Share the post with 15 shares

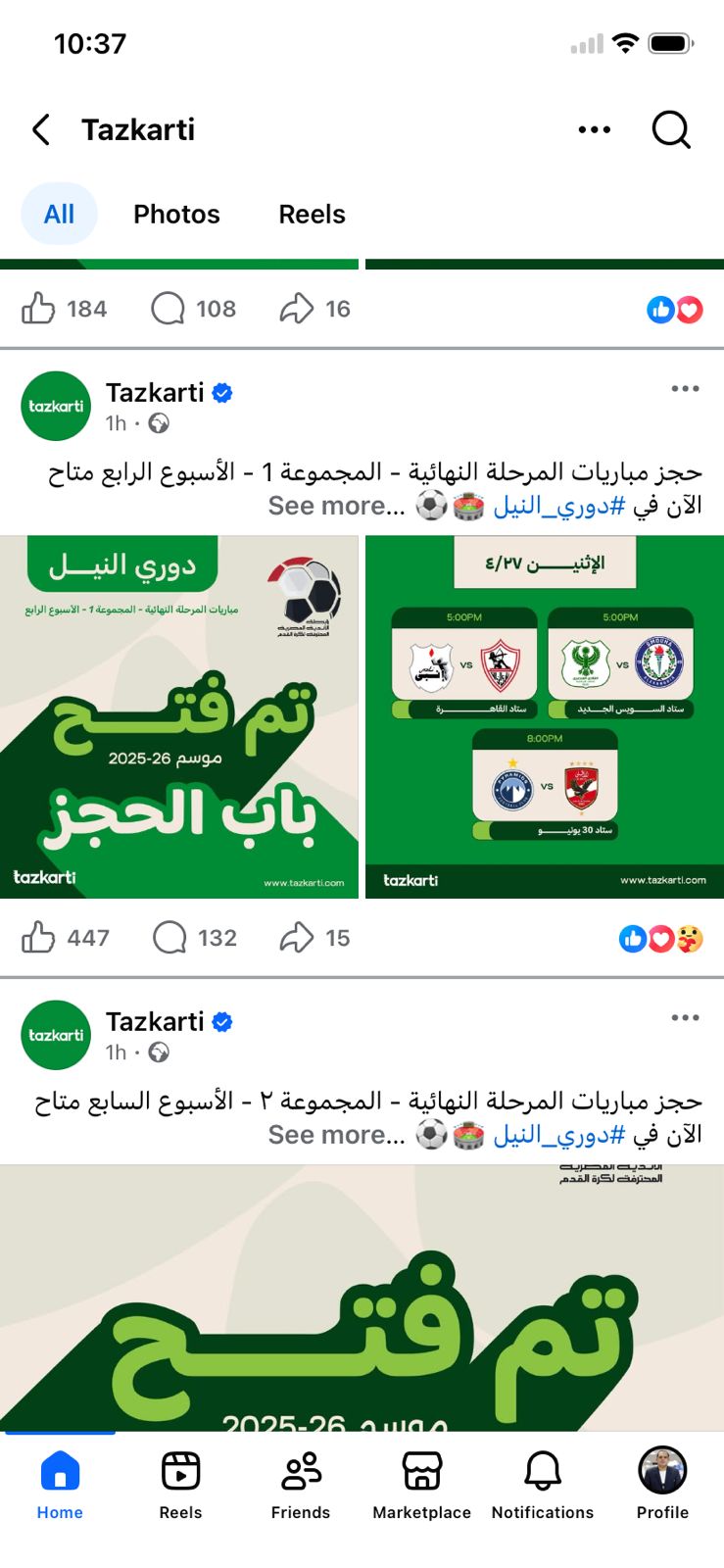point(296,938)
